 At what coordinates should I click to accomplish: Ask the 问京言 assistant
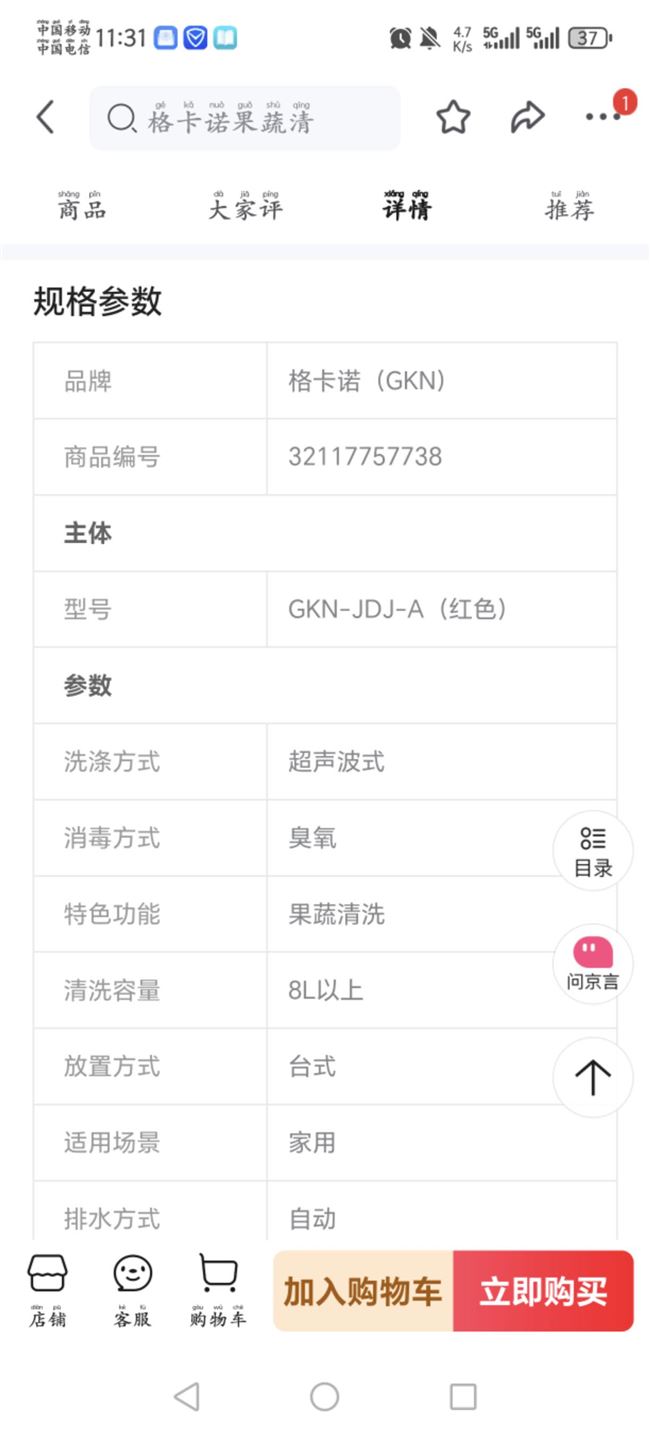(593, 964)
